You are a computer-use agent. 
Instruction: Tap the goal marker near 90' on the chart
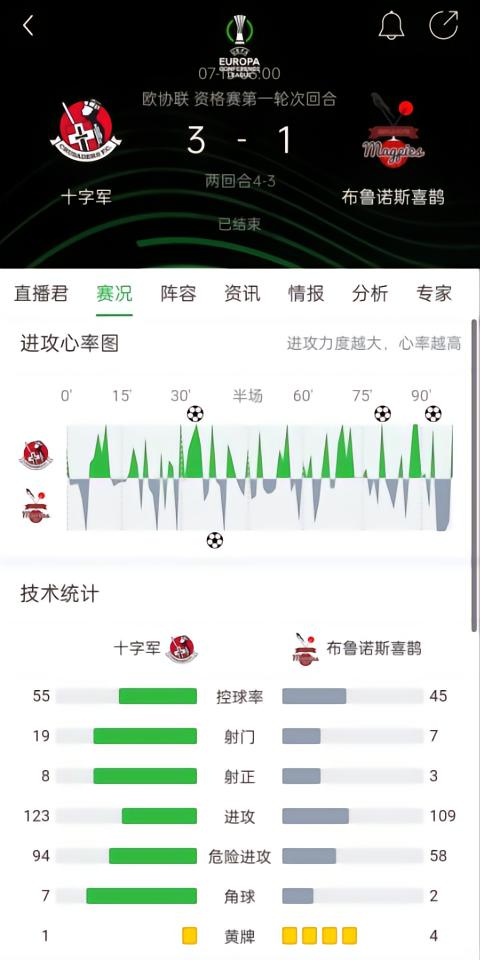433,414
